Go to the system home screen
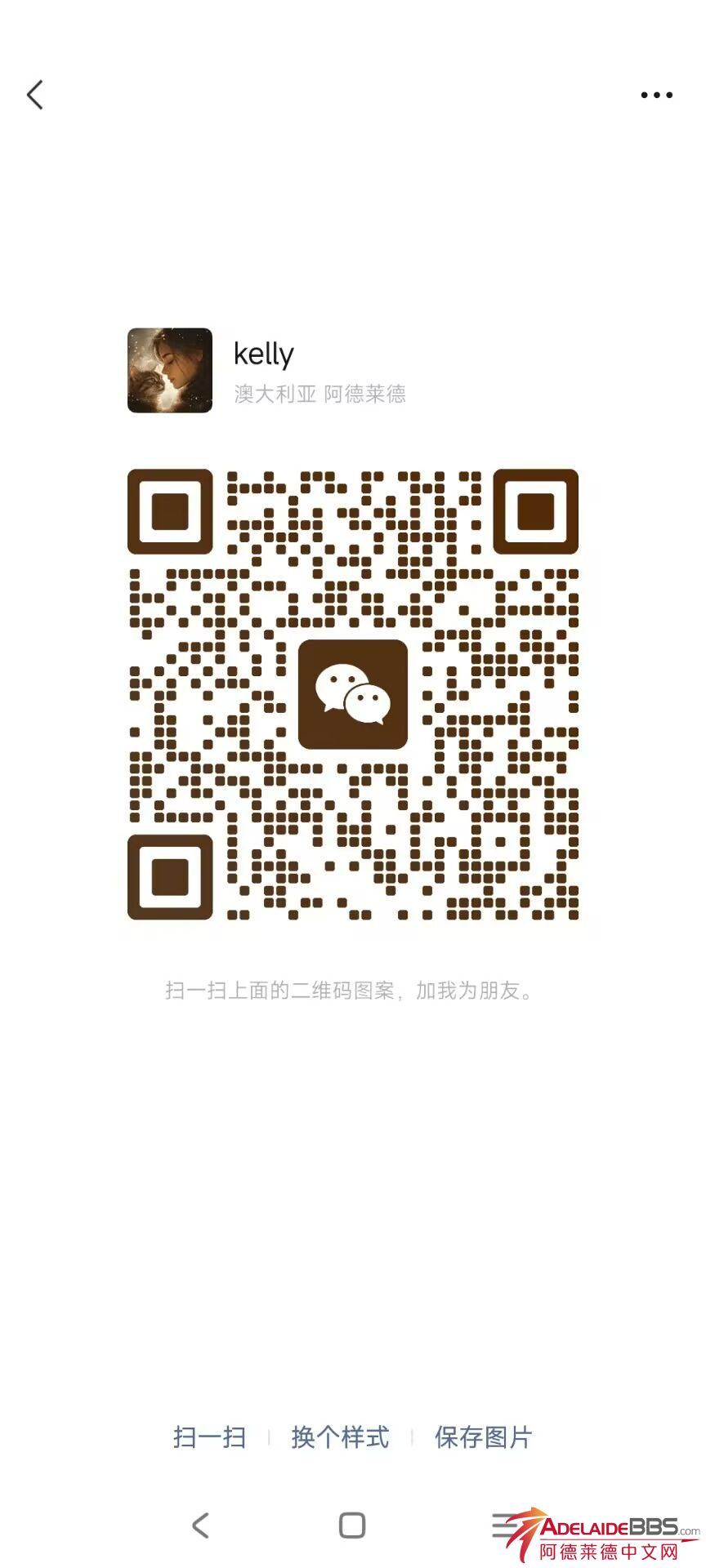Viewport: 706px width, 1568px height. point(352,1525)
